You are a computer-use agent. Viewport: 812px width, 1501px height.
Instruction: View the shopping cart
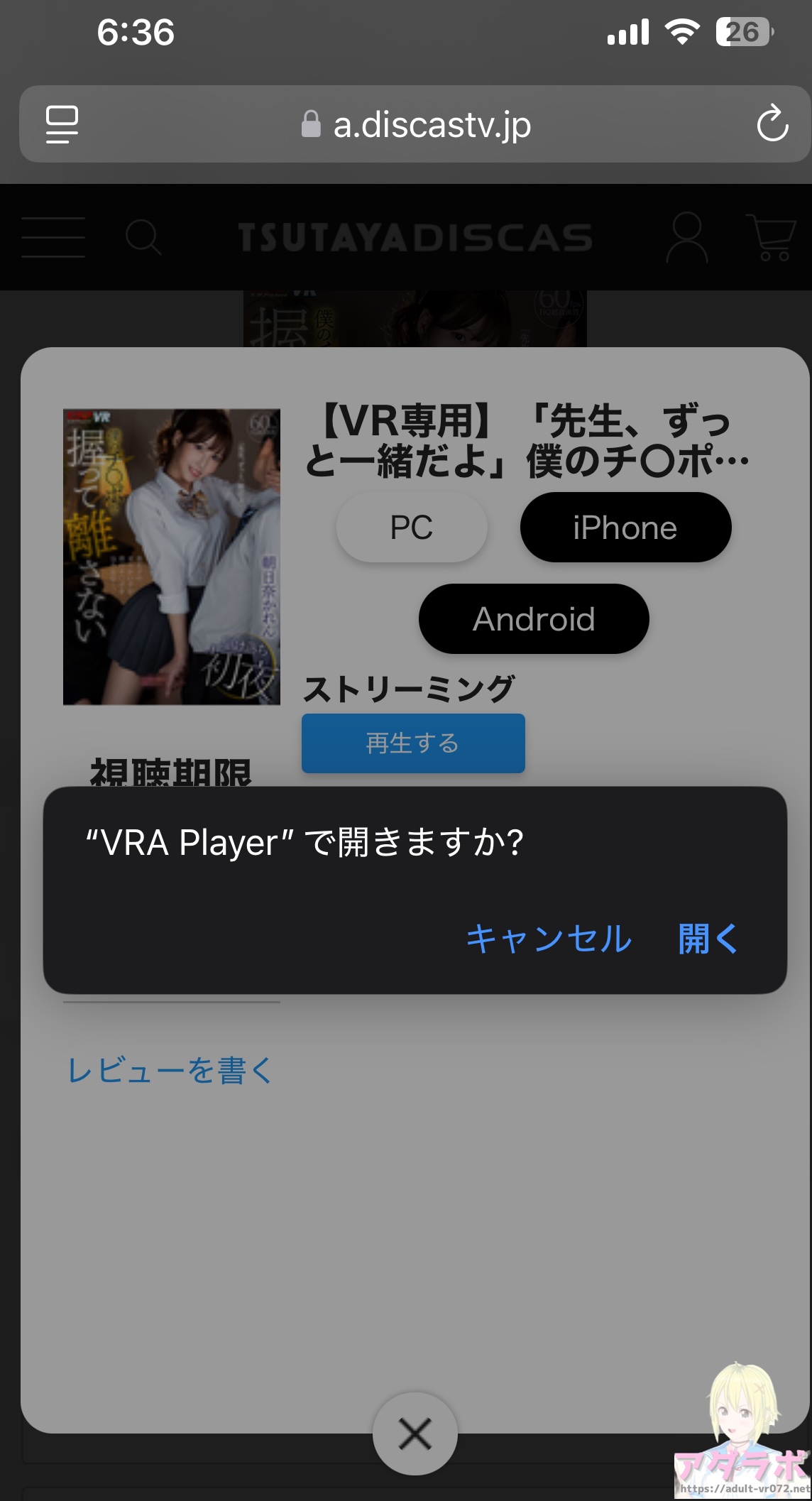point(772,237)
